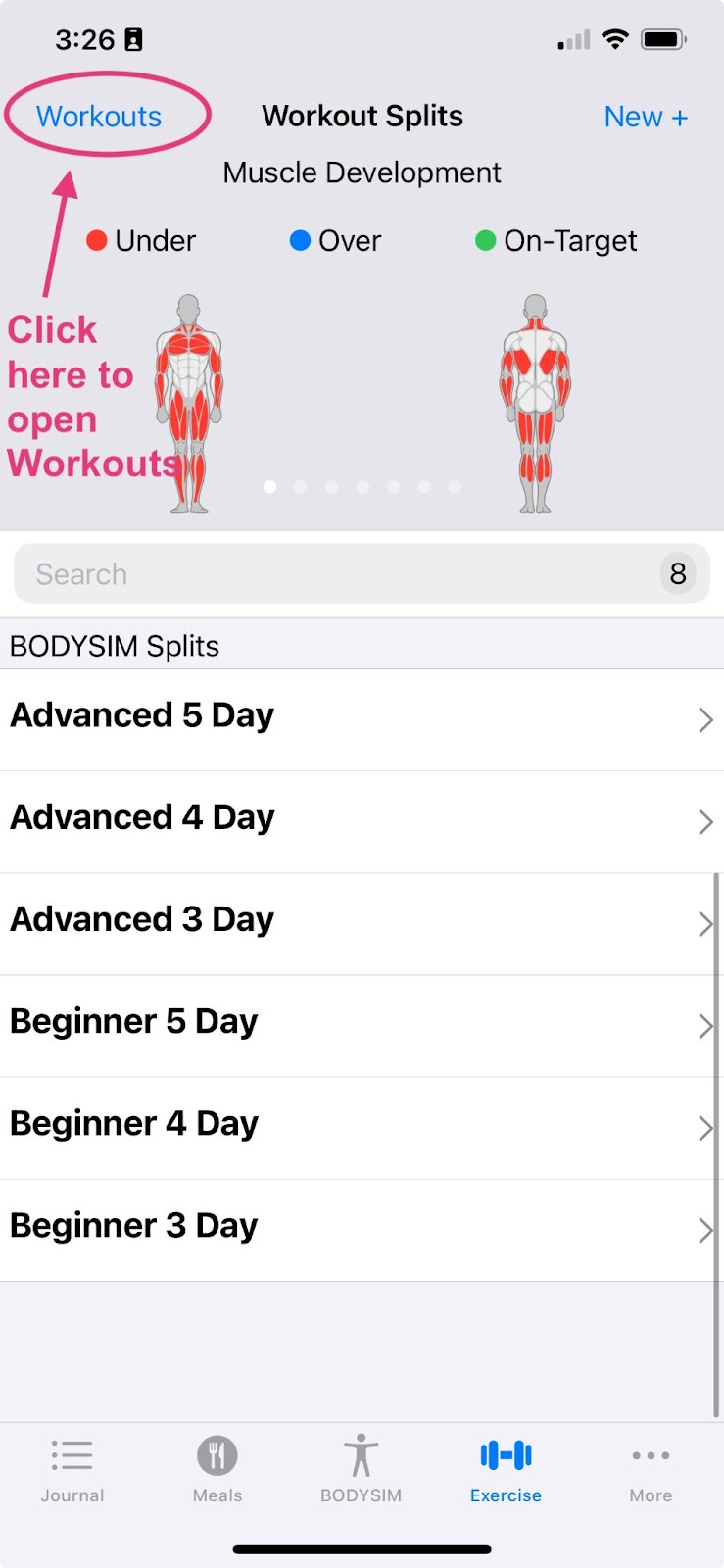Go to the BODYSIM tab
This screenshot has height=1568, width=724.
point(362,1469)
